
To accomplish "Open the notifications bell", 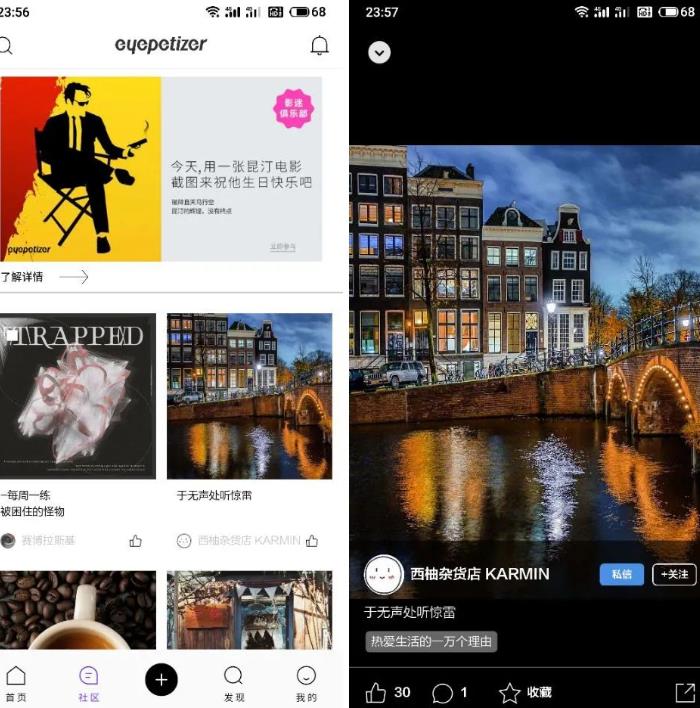I will (x=319, y=45).
